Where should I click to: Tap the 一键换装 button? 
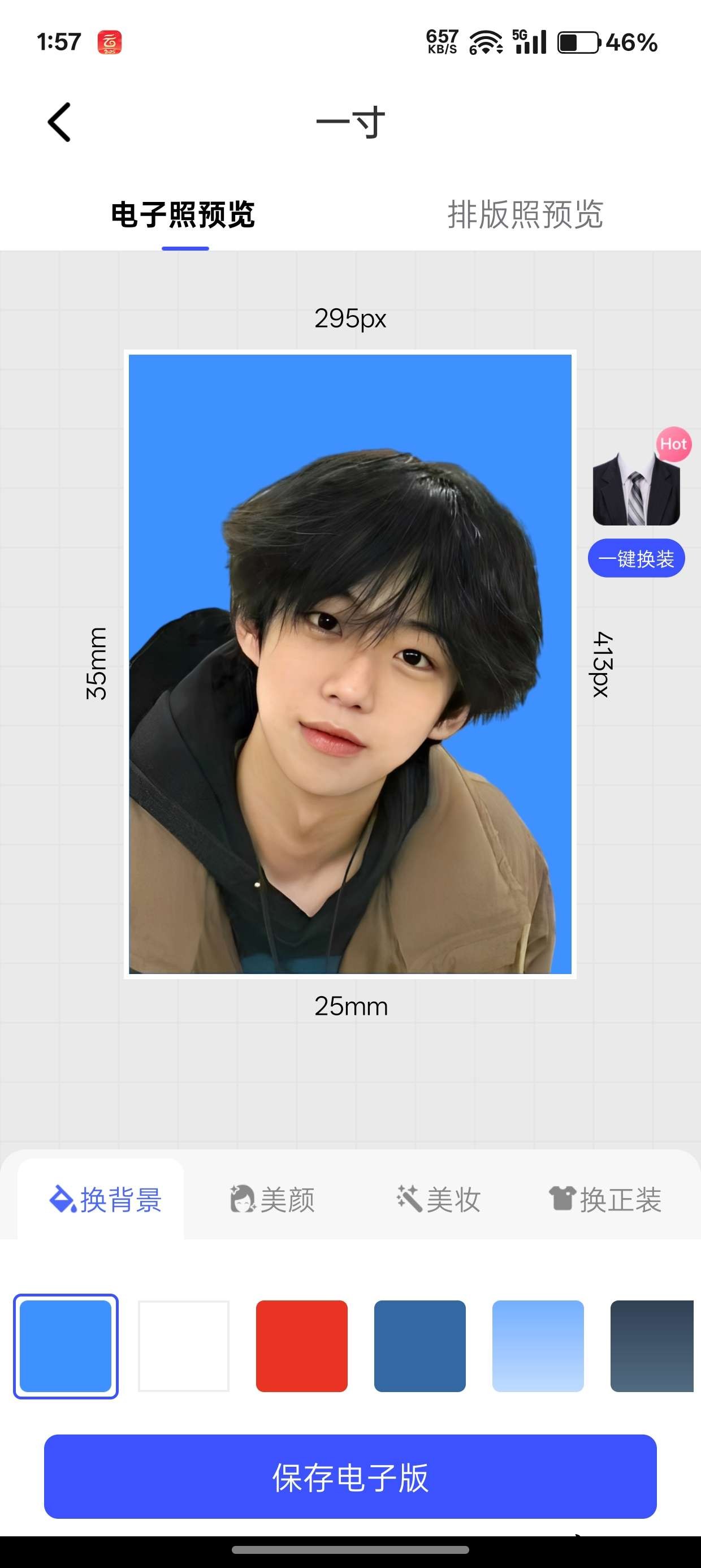tap(636, 558)
